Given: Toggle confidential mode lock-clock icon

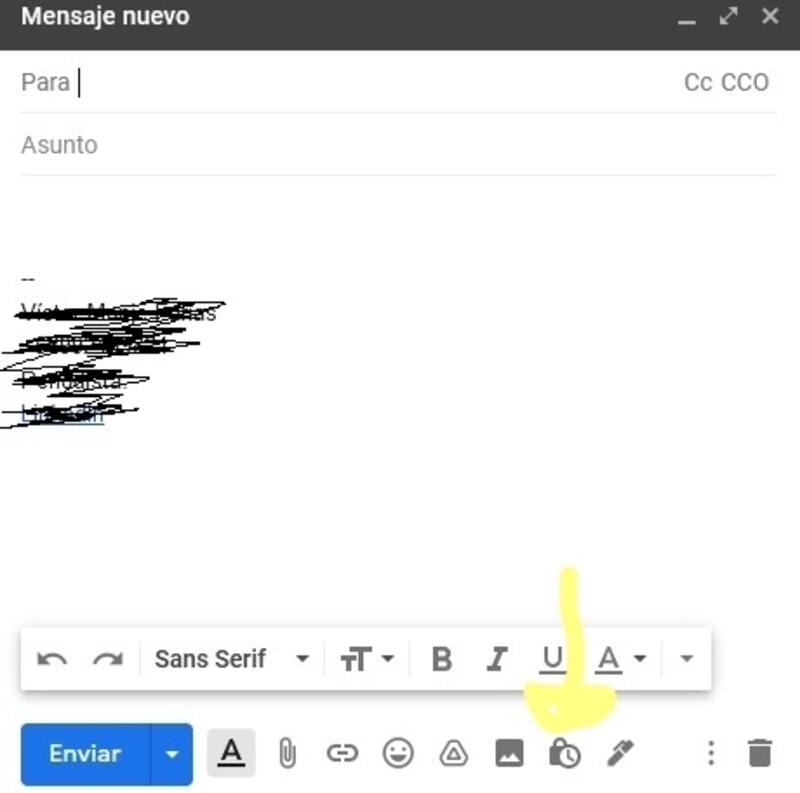Looking at the screenshot, I should point(564,753).
